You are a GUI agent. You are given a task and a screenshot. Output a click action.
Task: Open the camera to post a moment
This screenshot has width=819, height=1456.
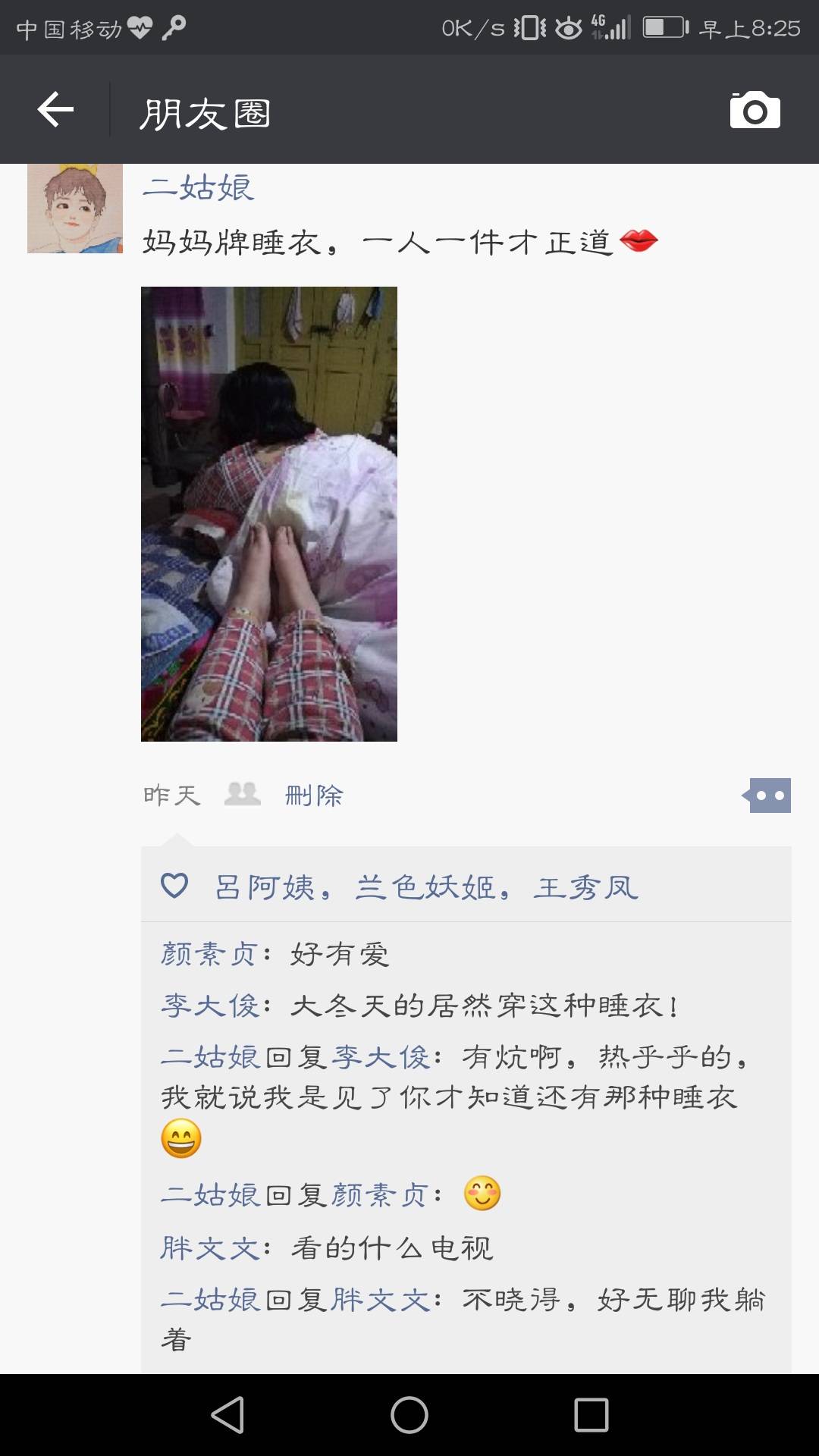(x=755, y=111)
